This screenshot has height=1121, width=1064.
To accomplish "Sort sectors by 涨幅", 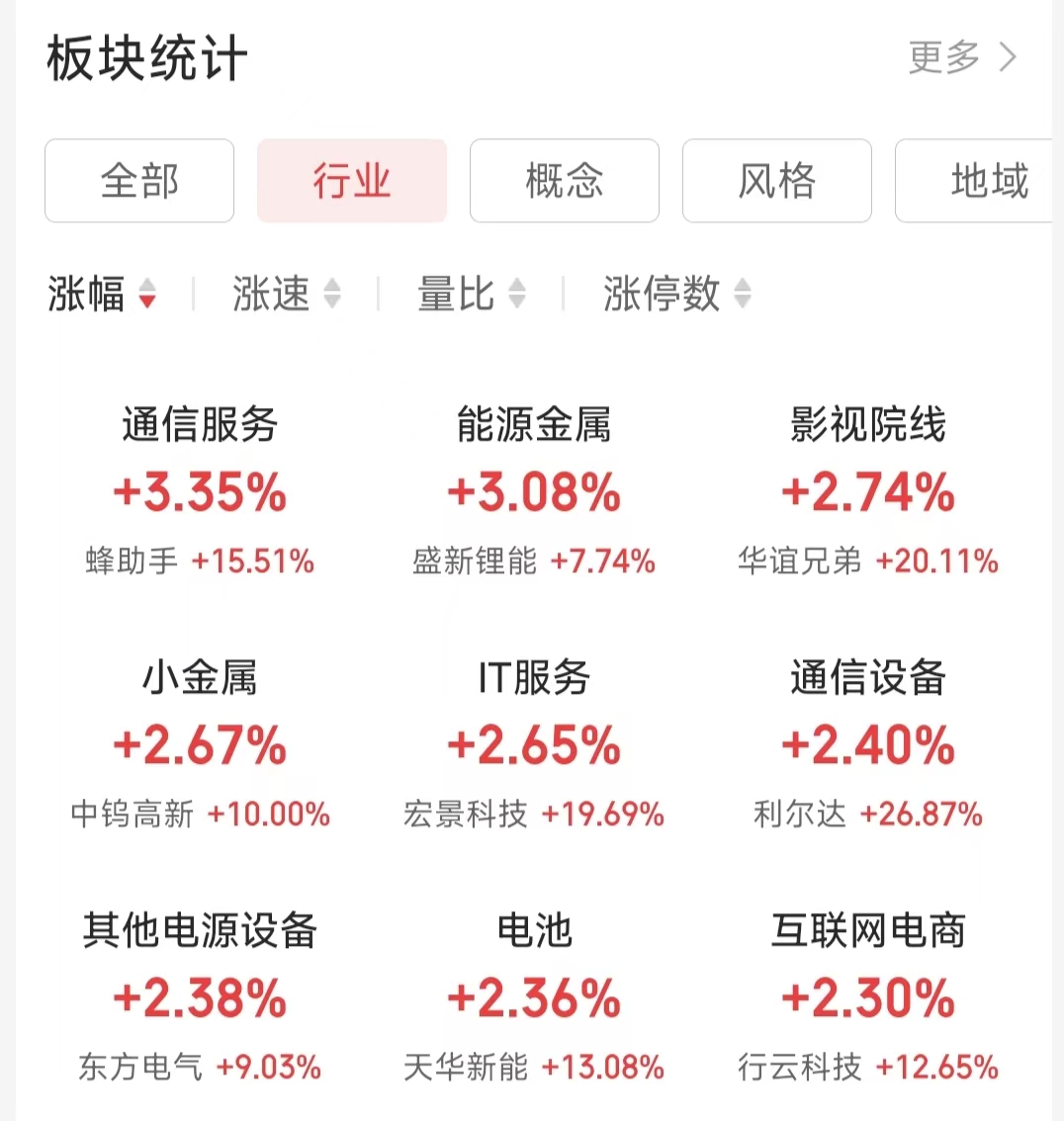I will click(x=102, y=294).
